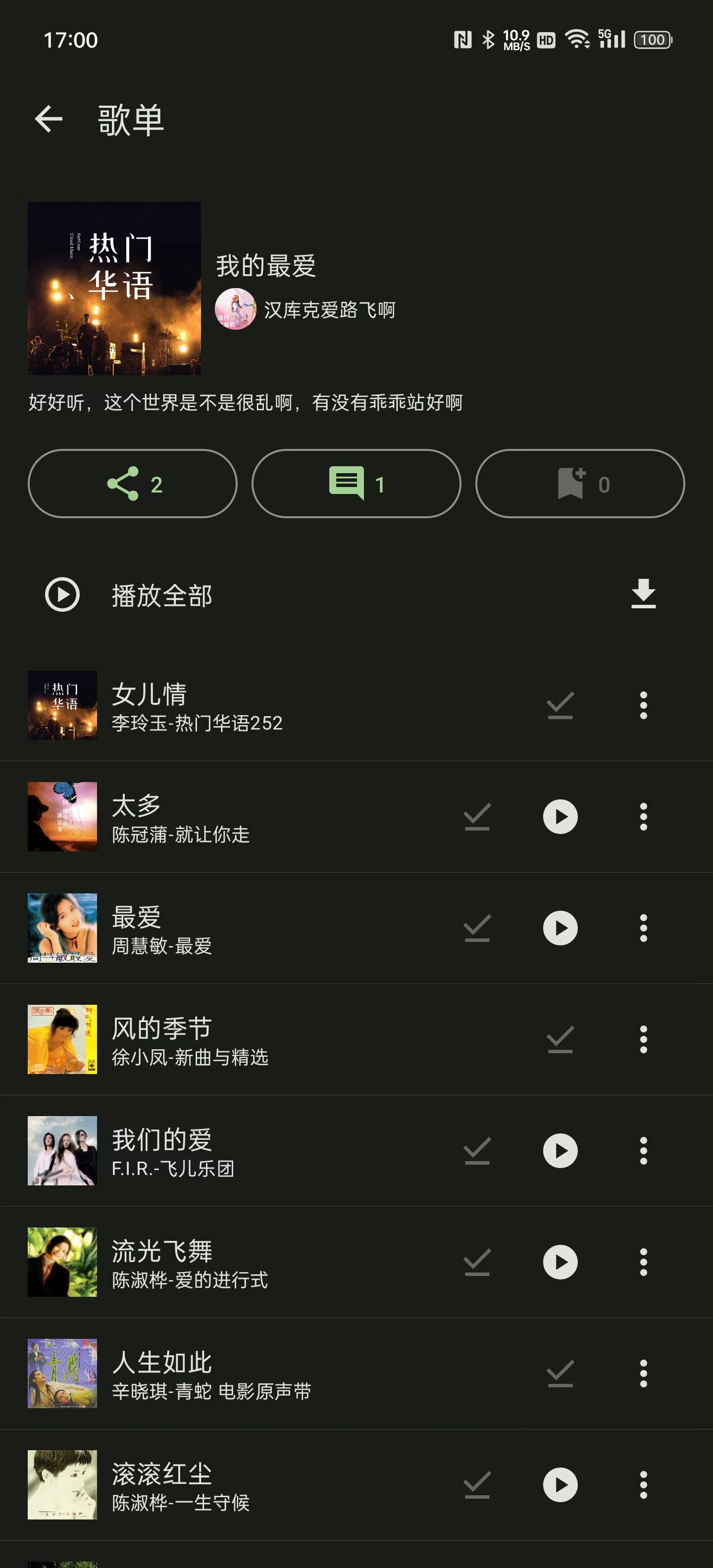Toggle the download indicator for 我们的爱
Image resolution: width=713 pixels, height=1568 pixels.
coord(476,1151)
